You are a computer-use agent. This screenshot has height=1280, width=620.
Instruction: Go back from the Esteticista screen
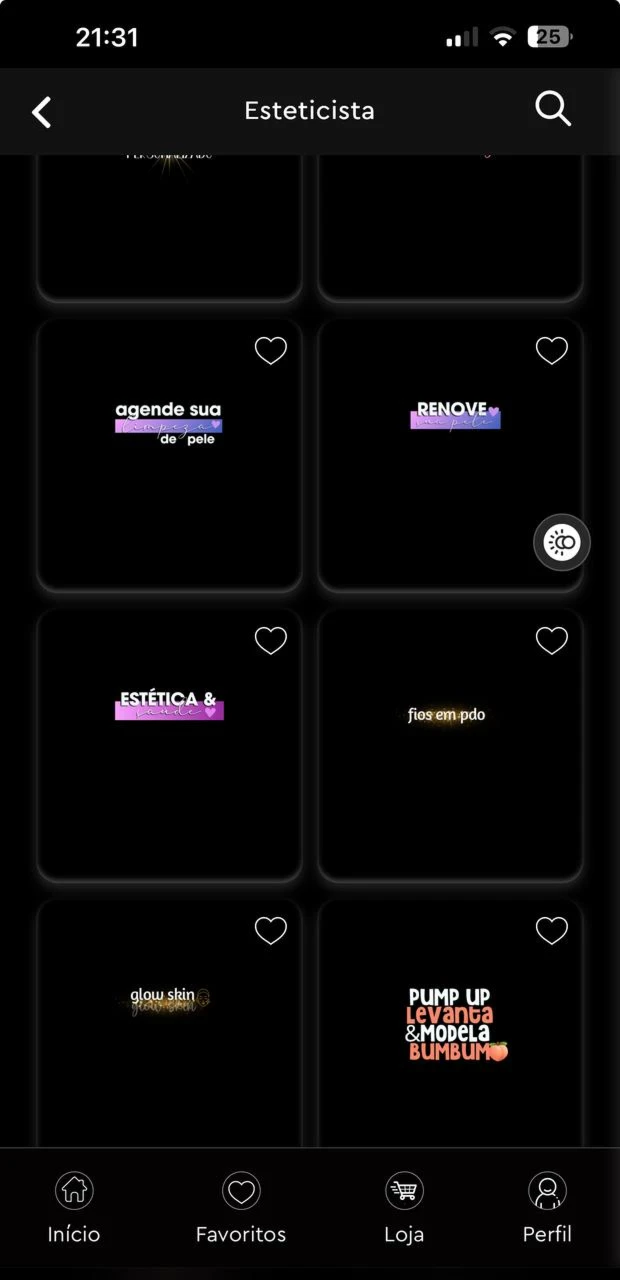point(41,112)
